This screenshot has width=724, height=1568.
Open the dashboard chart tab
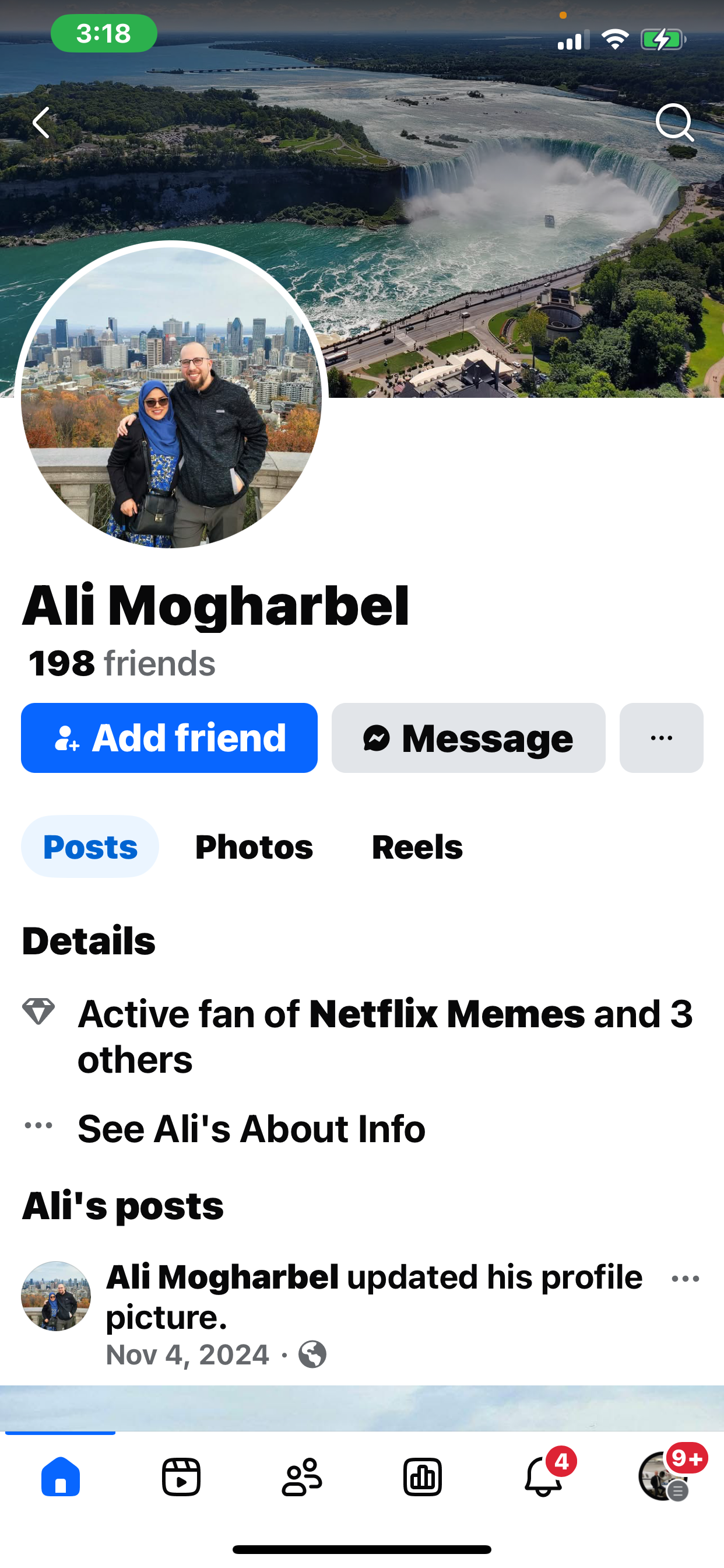pyautogui.click(x=422, y=1476)
